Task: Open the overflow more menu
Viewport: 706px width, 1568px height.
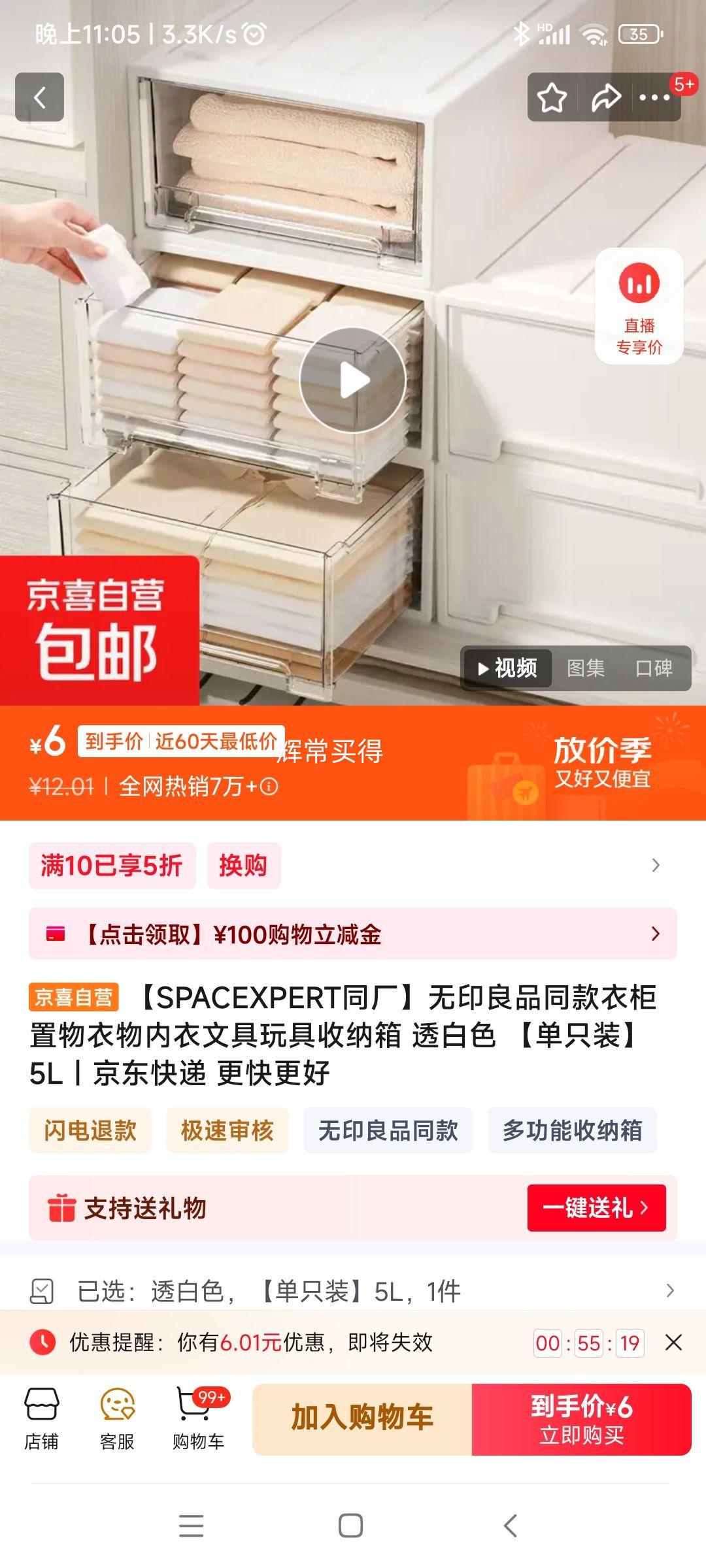Action: pyautogui.click(x=654, y=98)
